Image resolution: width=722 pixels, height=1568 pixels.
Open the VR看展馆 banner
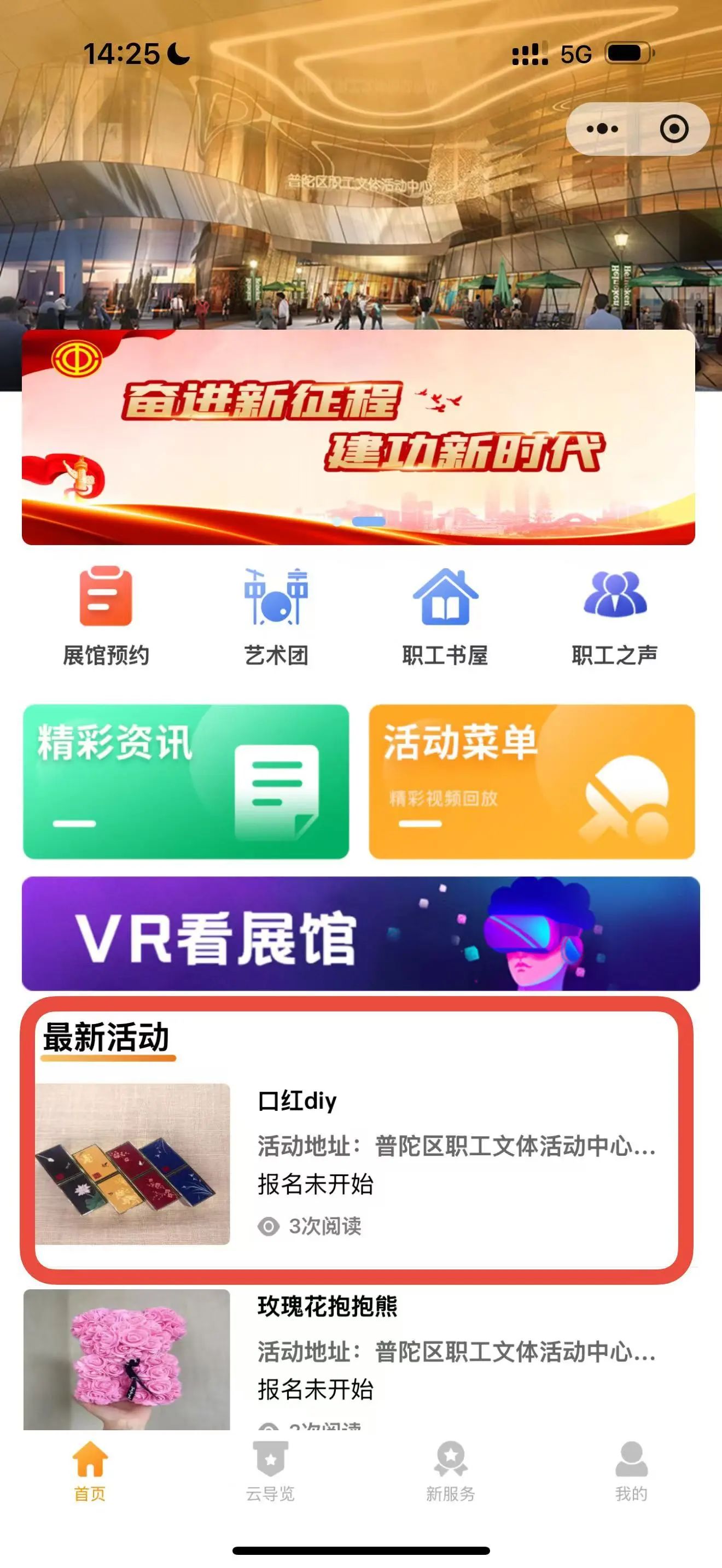coord(360,933)
